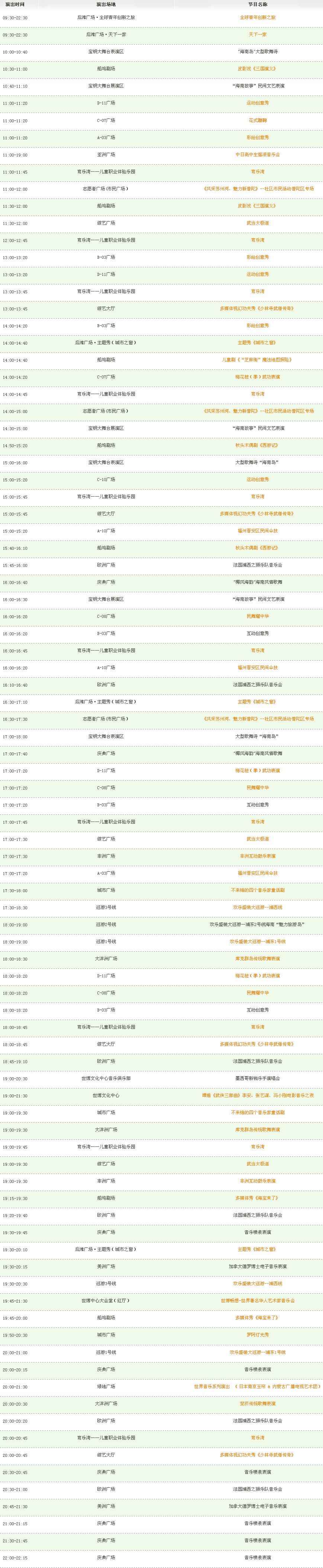Open the 天下一家 program link
The image size is (323, 1568).
[x=257, y=35]
